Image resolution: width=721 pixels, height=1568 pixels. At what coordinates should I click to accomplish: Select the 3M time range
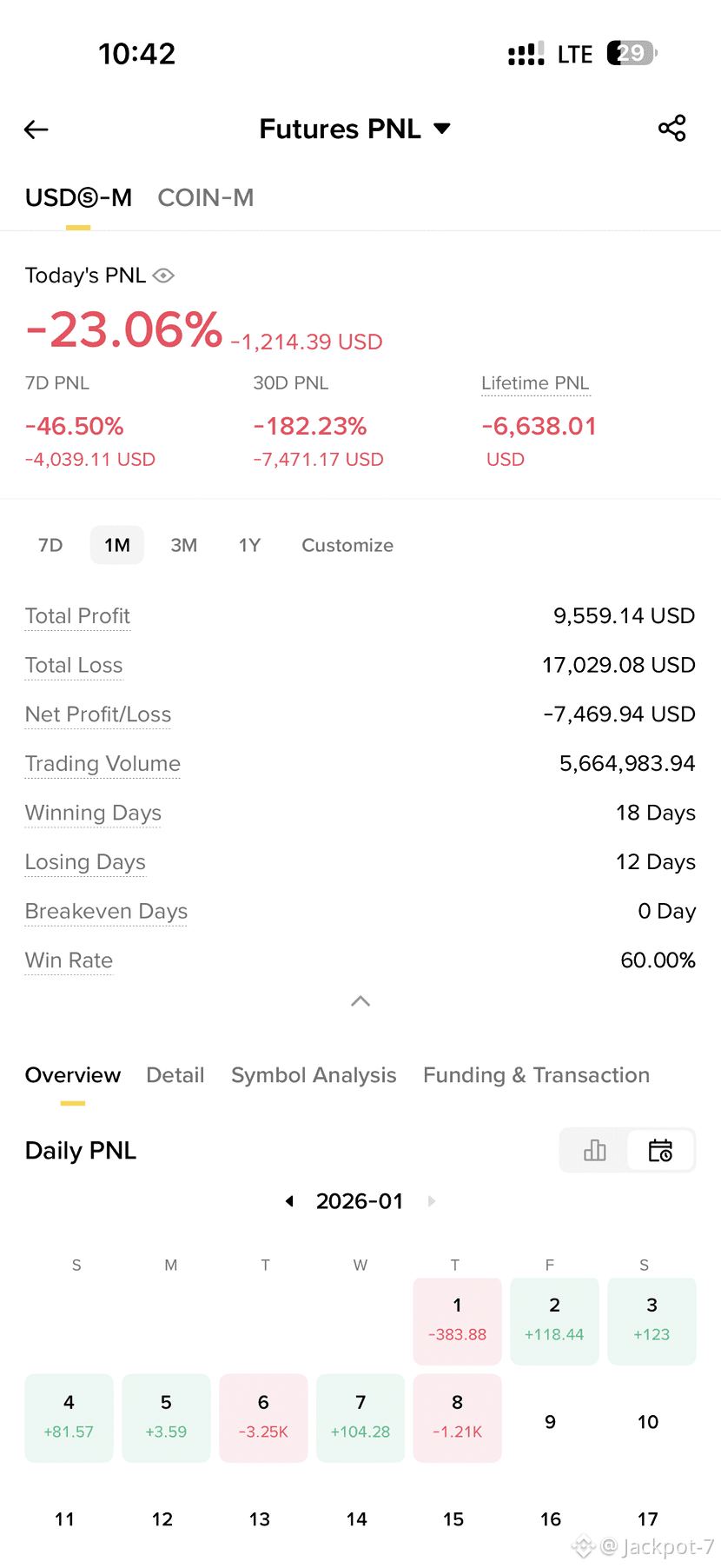click(183, 545)
